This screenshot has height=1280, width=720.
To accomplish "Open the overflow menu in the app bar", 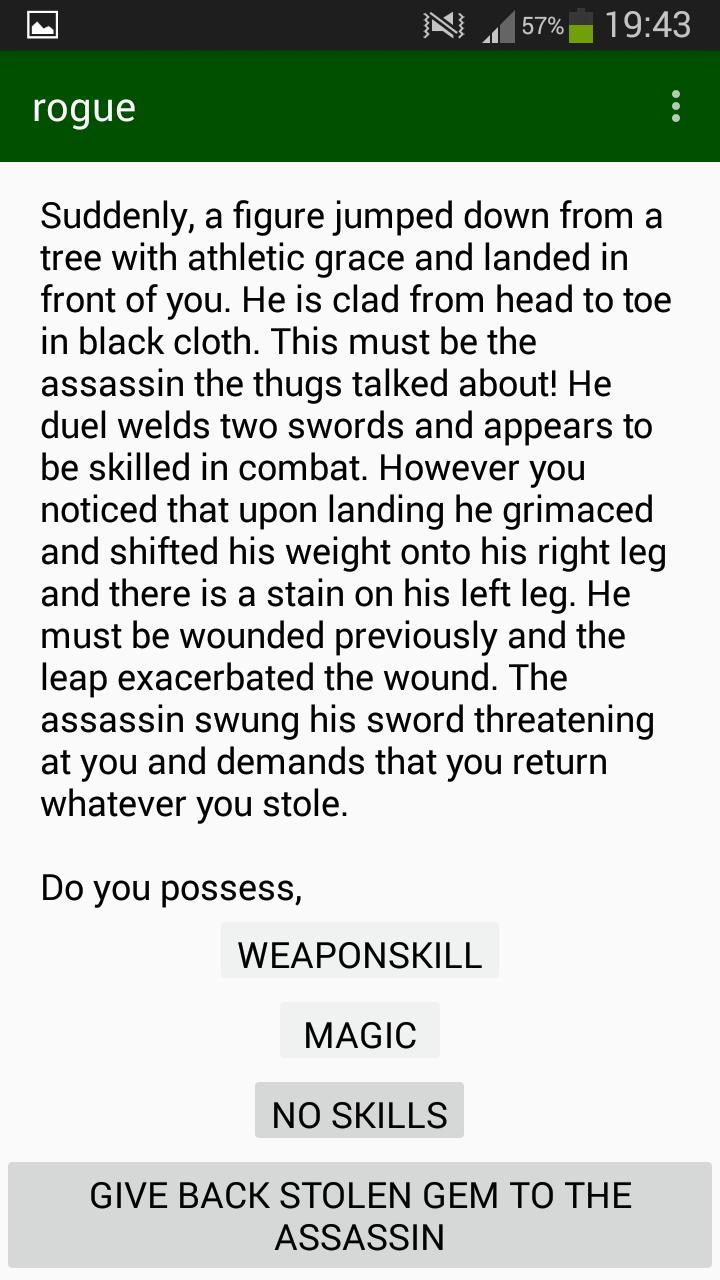I will [x=676, y=106].
